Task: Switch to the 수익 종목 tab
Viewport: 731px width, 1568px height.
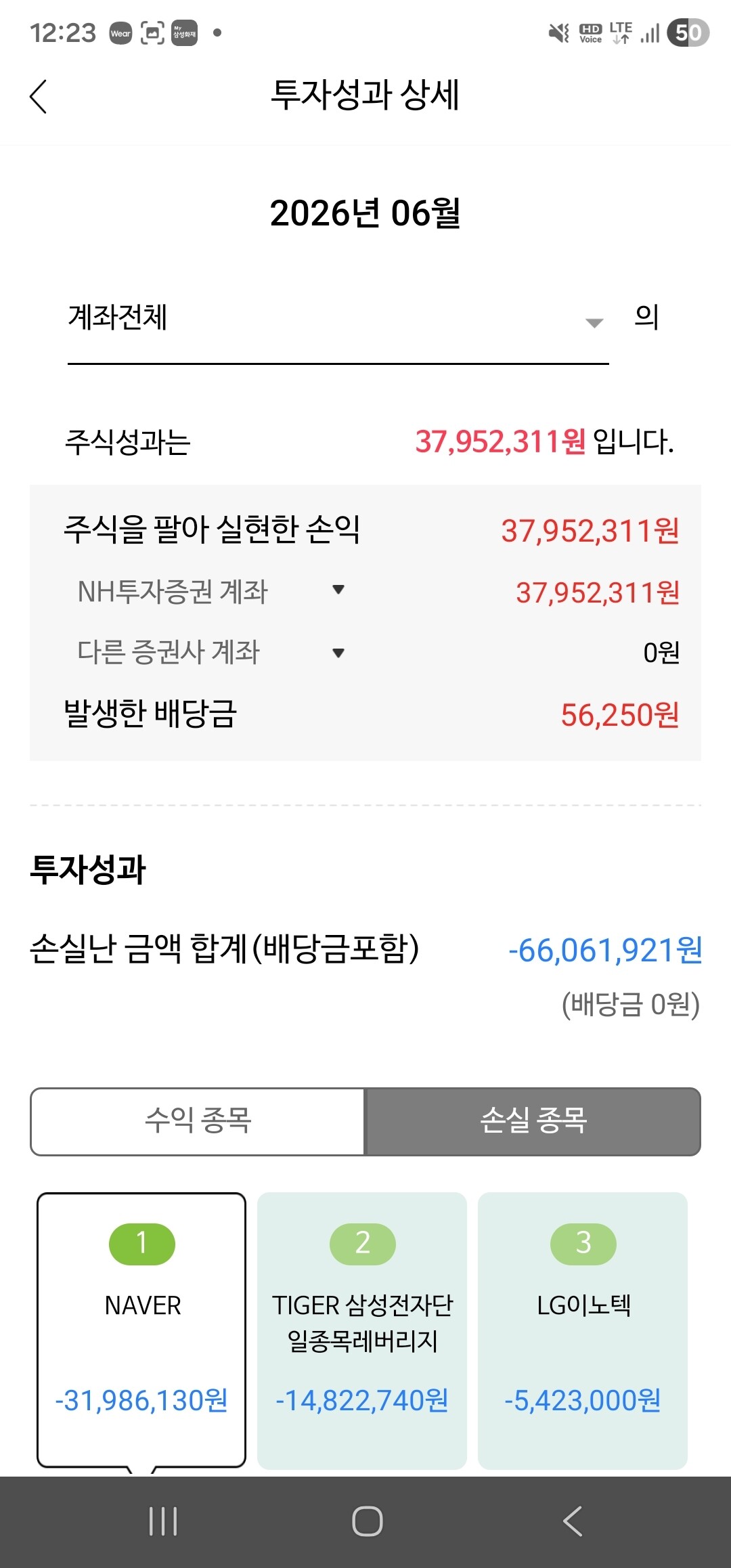Action: tap(198, 1121)
